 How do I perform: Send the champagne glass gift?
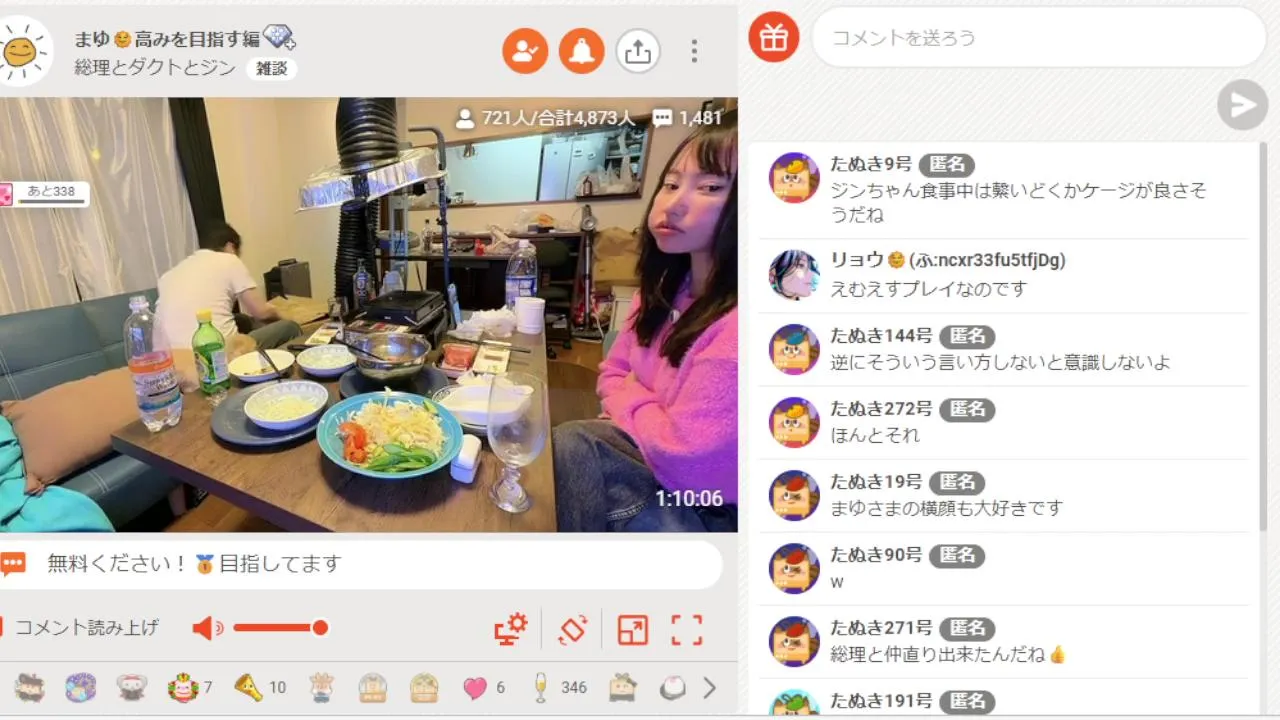click(541, 687)
